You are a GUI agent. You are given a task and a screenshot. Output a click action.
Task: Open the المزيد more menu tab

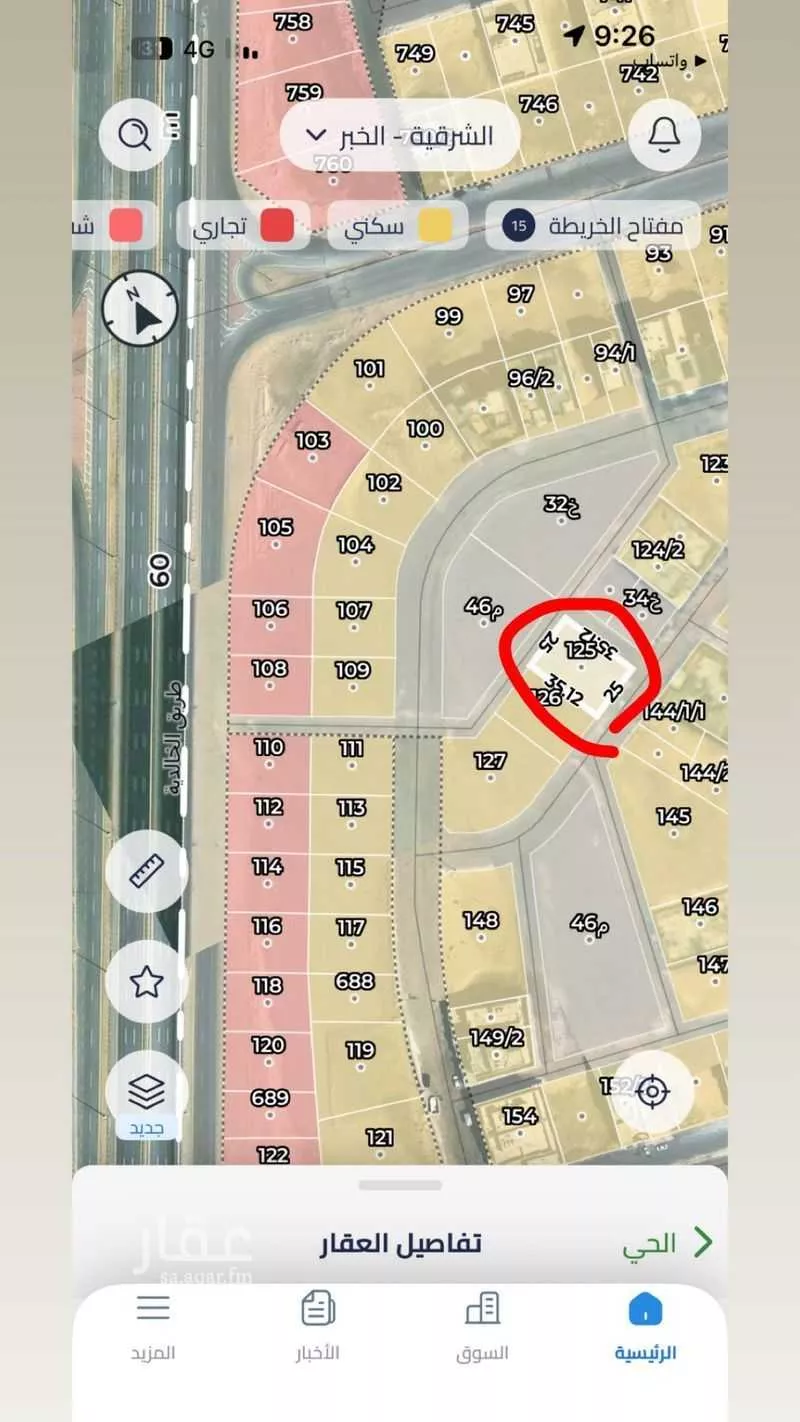pyautogui.click(x=153, y=1325)
